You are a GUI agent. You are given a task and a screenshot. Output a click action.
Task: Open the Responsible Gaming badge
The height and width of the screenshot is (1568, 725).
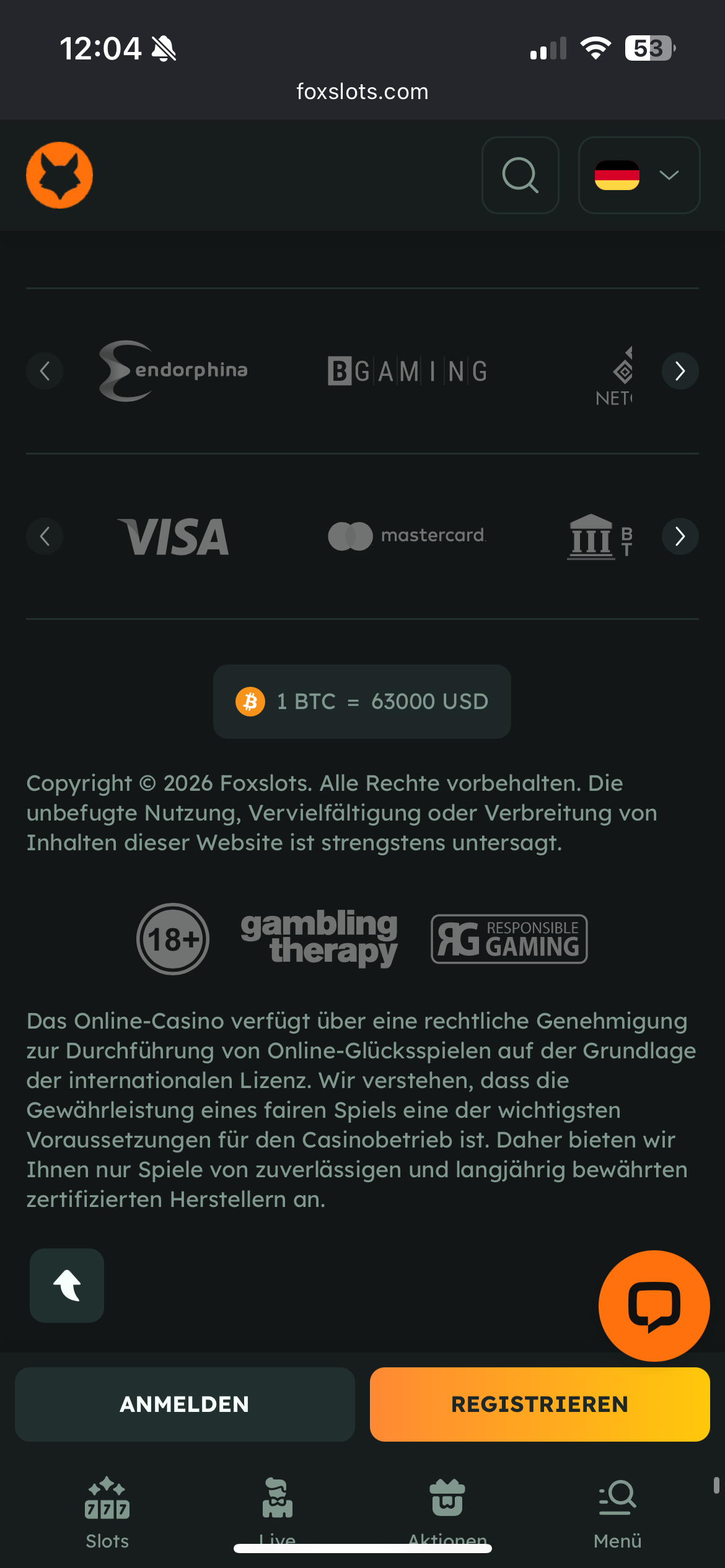(509, 939)
